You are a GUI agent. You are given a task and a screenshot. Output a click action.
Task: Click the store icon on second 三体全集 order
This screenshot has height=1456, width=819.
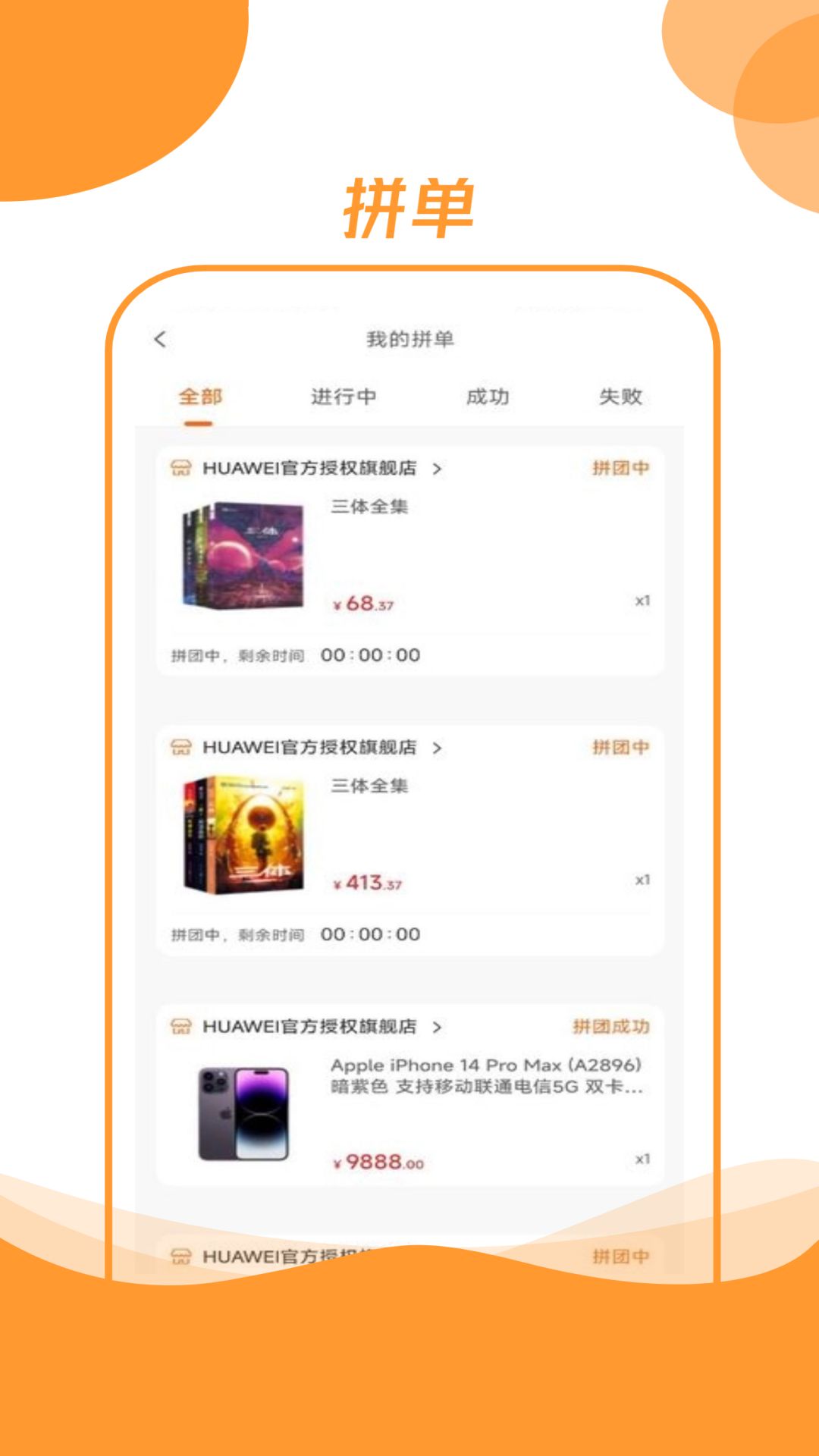point(180,748)
